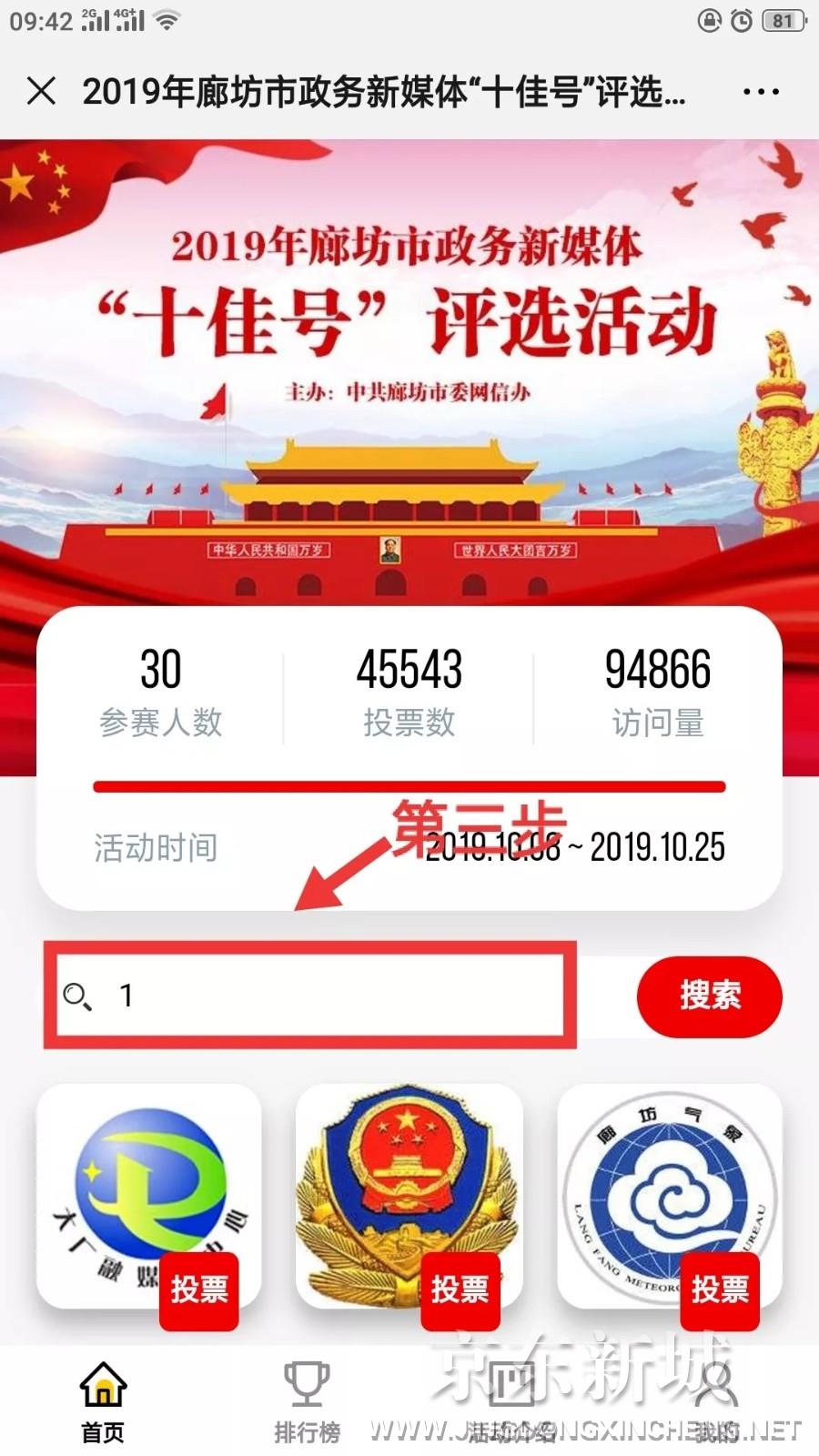Close the voting webpage
The image size is (819, 1456).
tap(42, 91)
